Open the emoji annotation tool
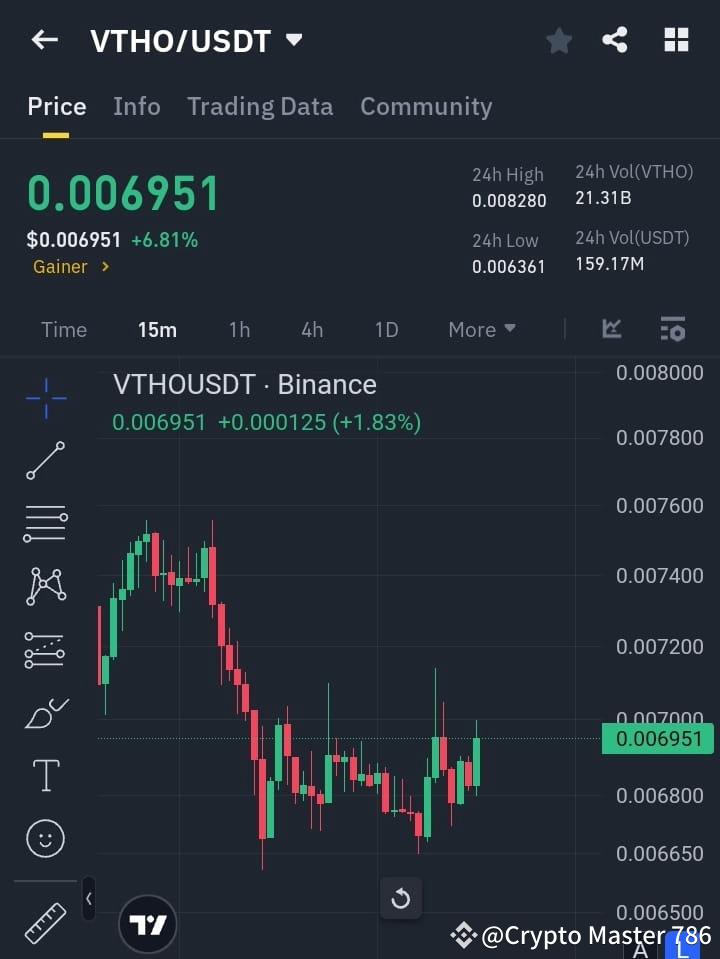This screenshot has height=959, width=720. click(x=44, y=838)
